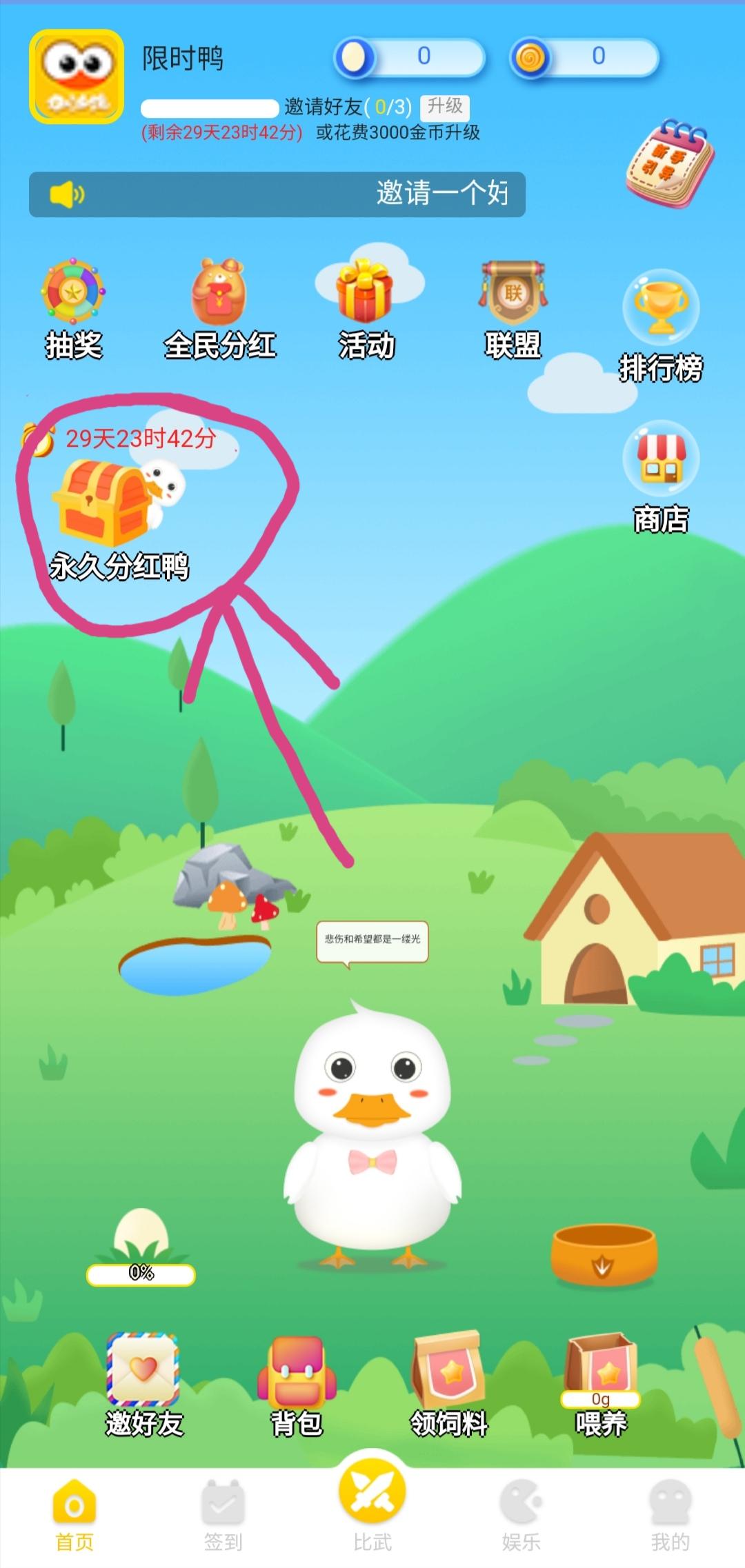Tap the user avatar at top

point(77,77)
